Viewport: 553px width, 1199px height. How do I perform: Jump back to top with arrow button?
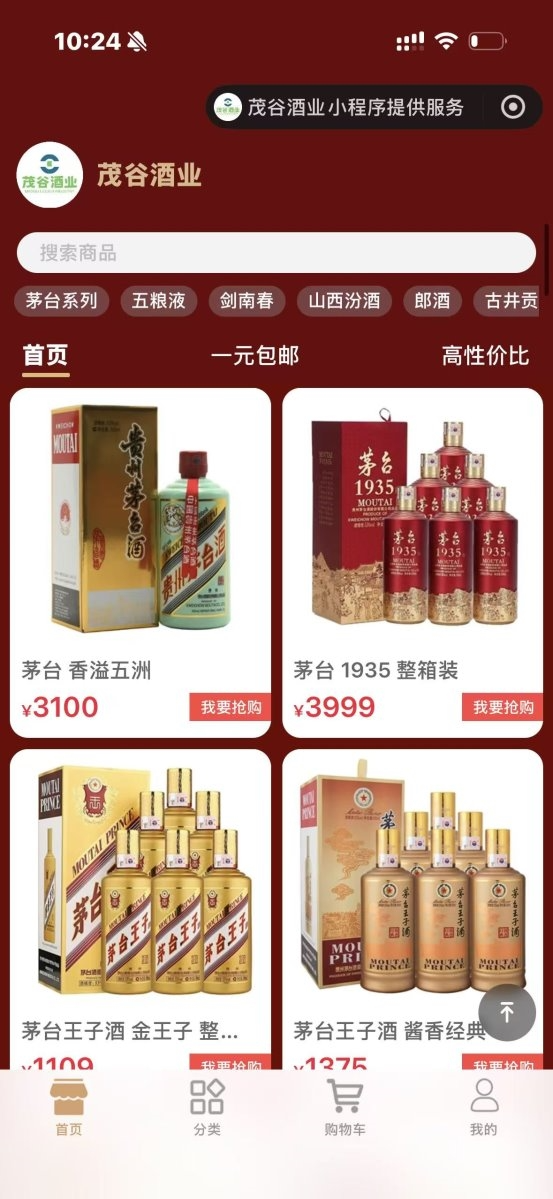click(x=506, y=1012)
